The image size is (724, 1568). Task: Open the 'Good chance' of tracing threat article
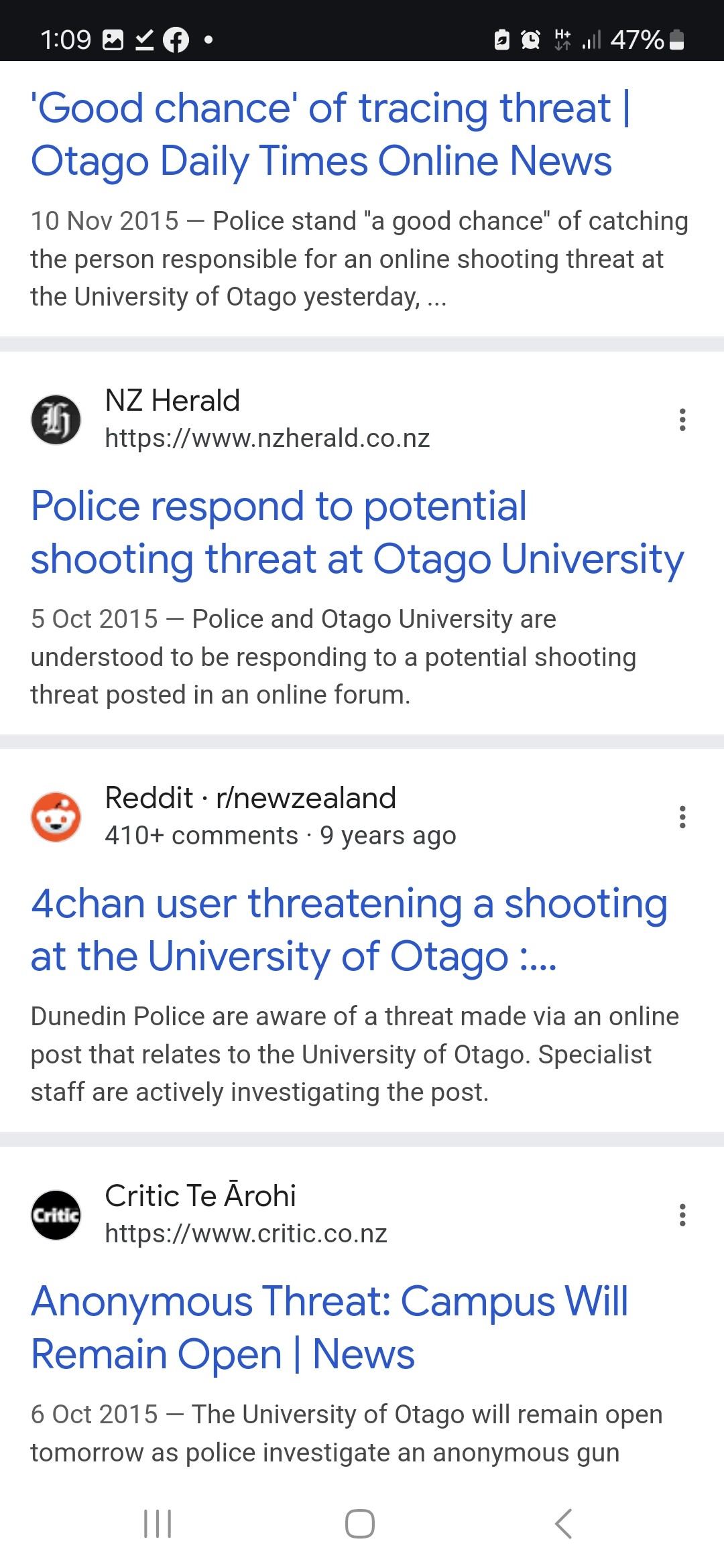[322, 134]
